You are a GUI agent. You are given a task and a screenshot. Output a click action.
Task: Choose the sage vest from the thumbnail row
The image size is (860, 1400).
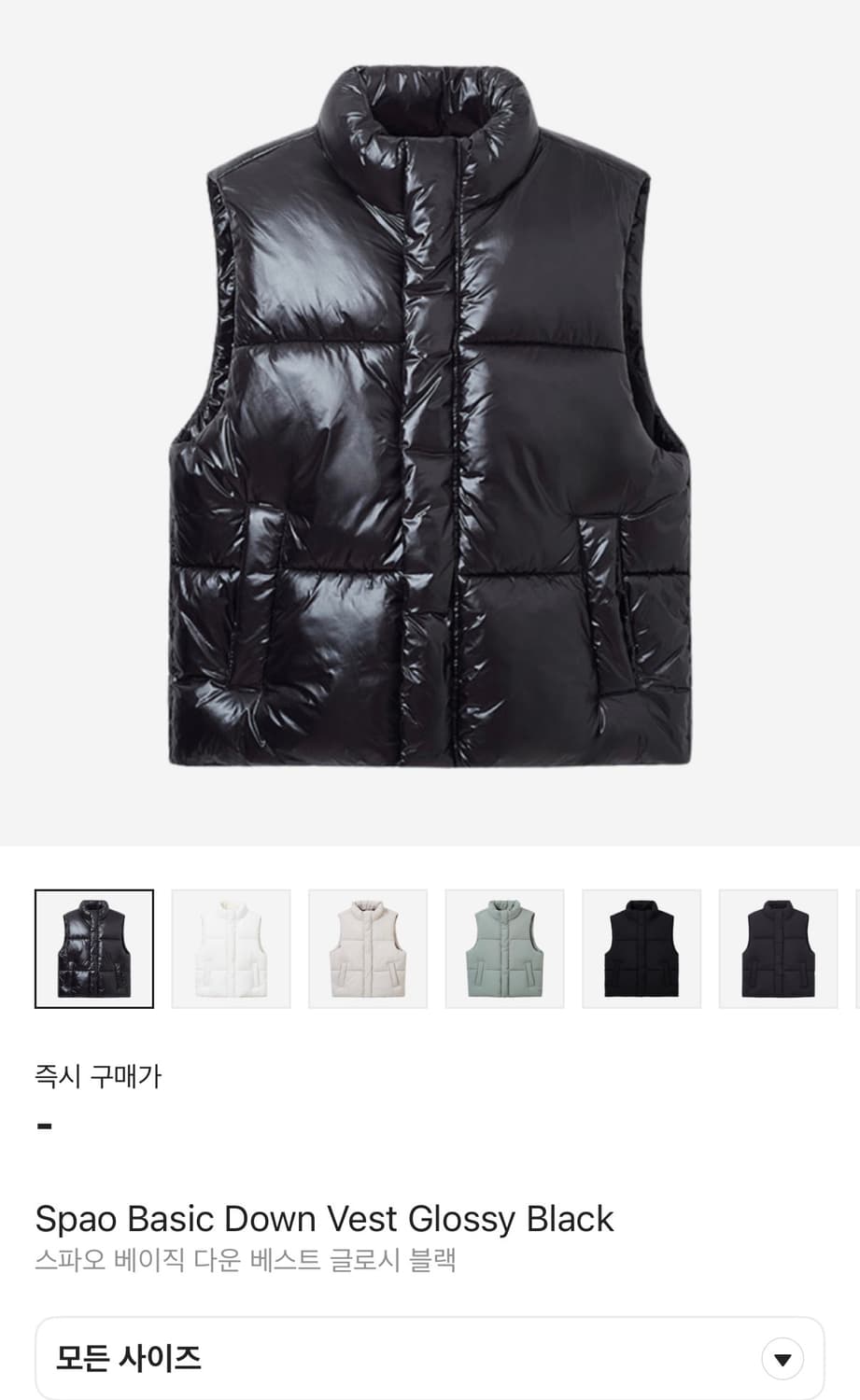(504, 948)
